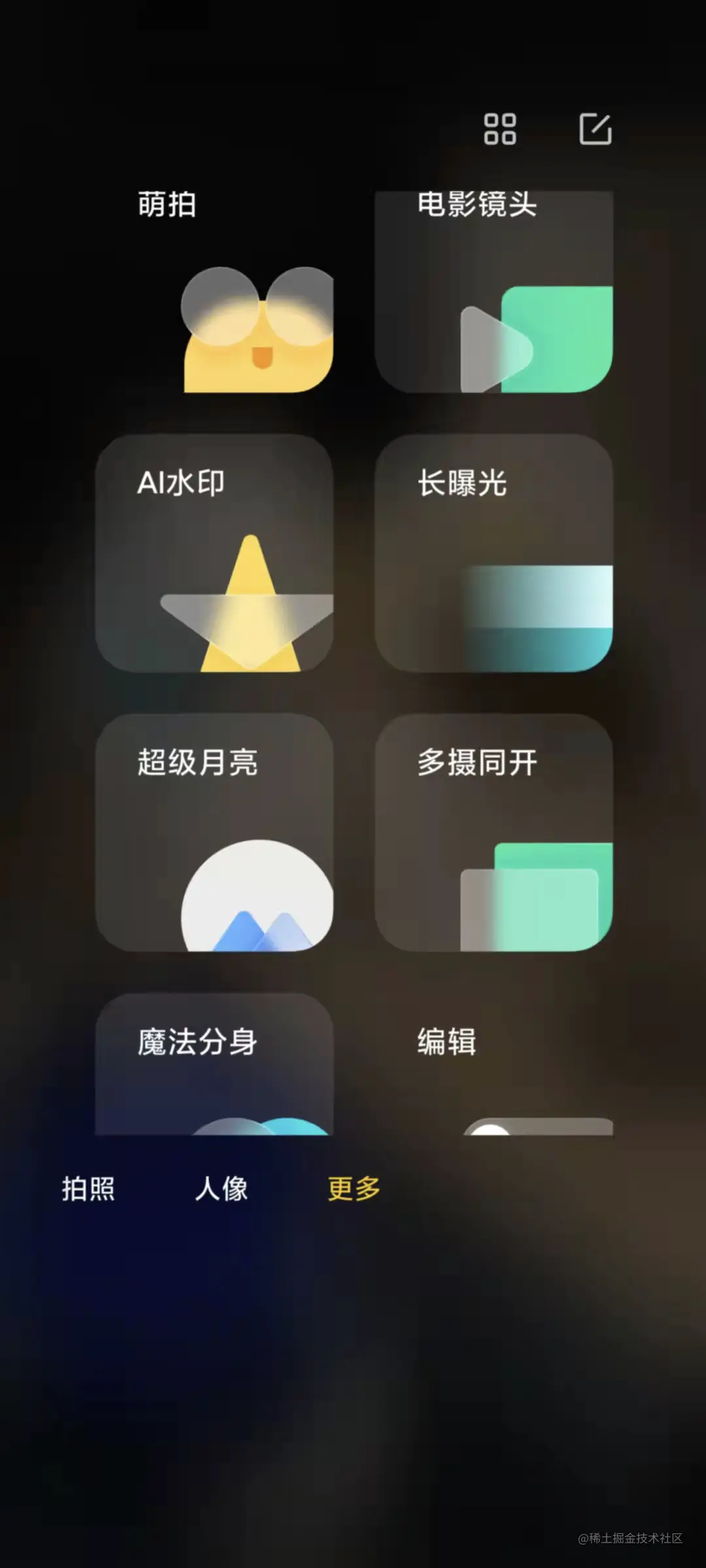Switch to the 拍照 tab
This screenshot has height=1568, width=706.
[88, 1188]
